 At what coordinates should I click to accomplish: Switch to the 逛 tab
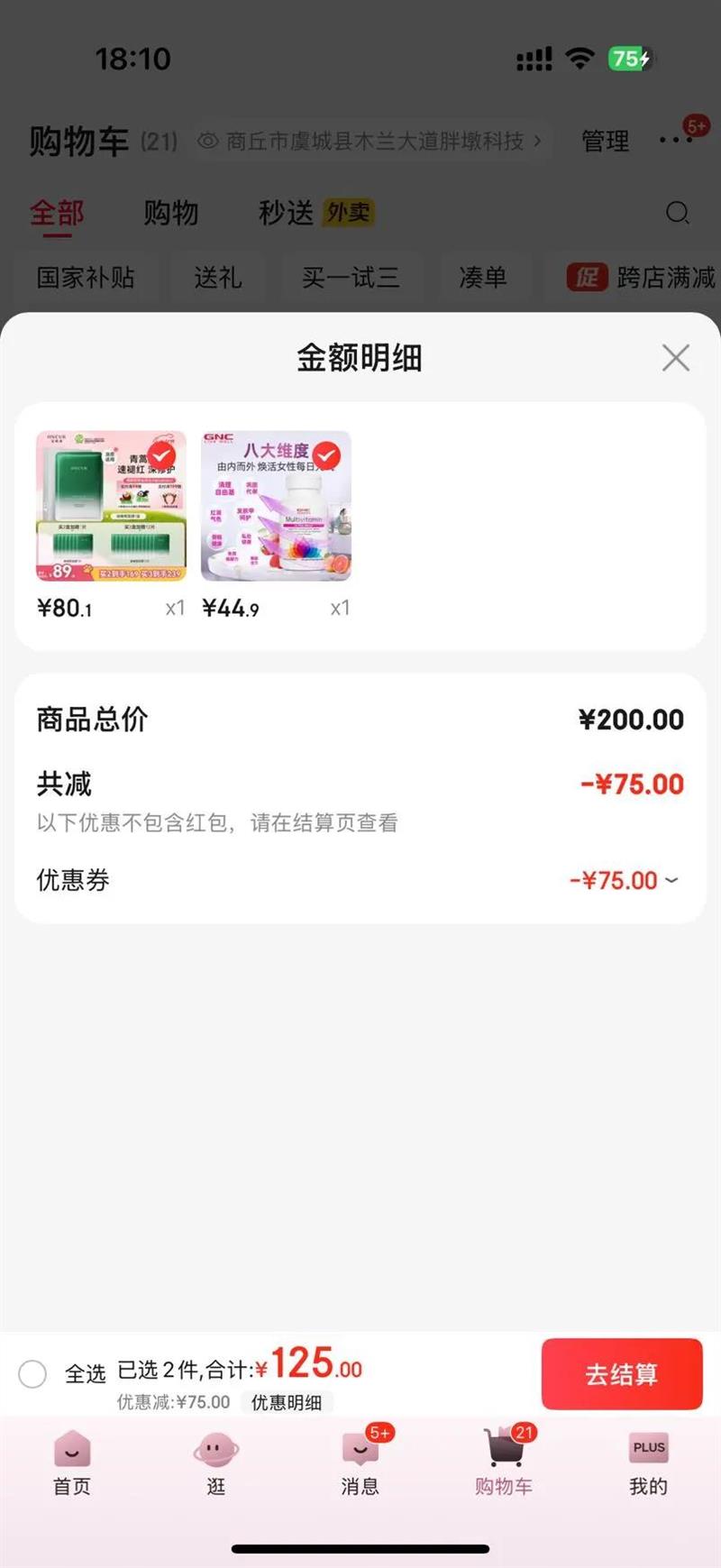[x=216, y=1463]
